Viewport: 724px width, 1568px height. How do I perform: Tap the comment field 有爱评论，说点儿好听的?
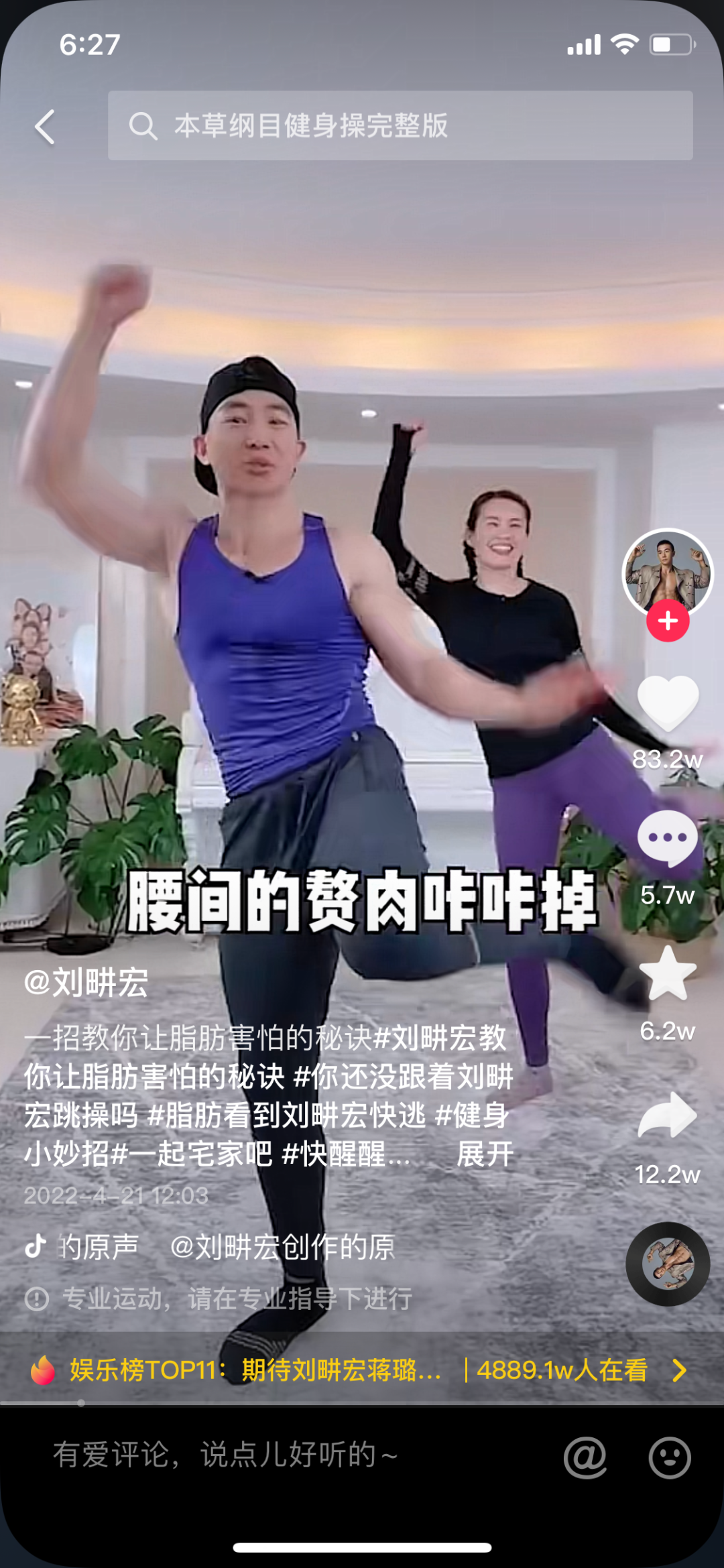tap(268, 1455)
